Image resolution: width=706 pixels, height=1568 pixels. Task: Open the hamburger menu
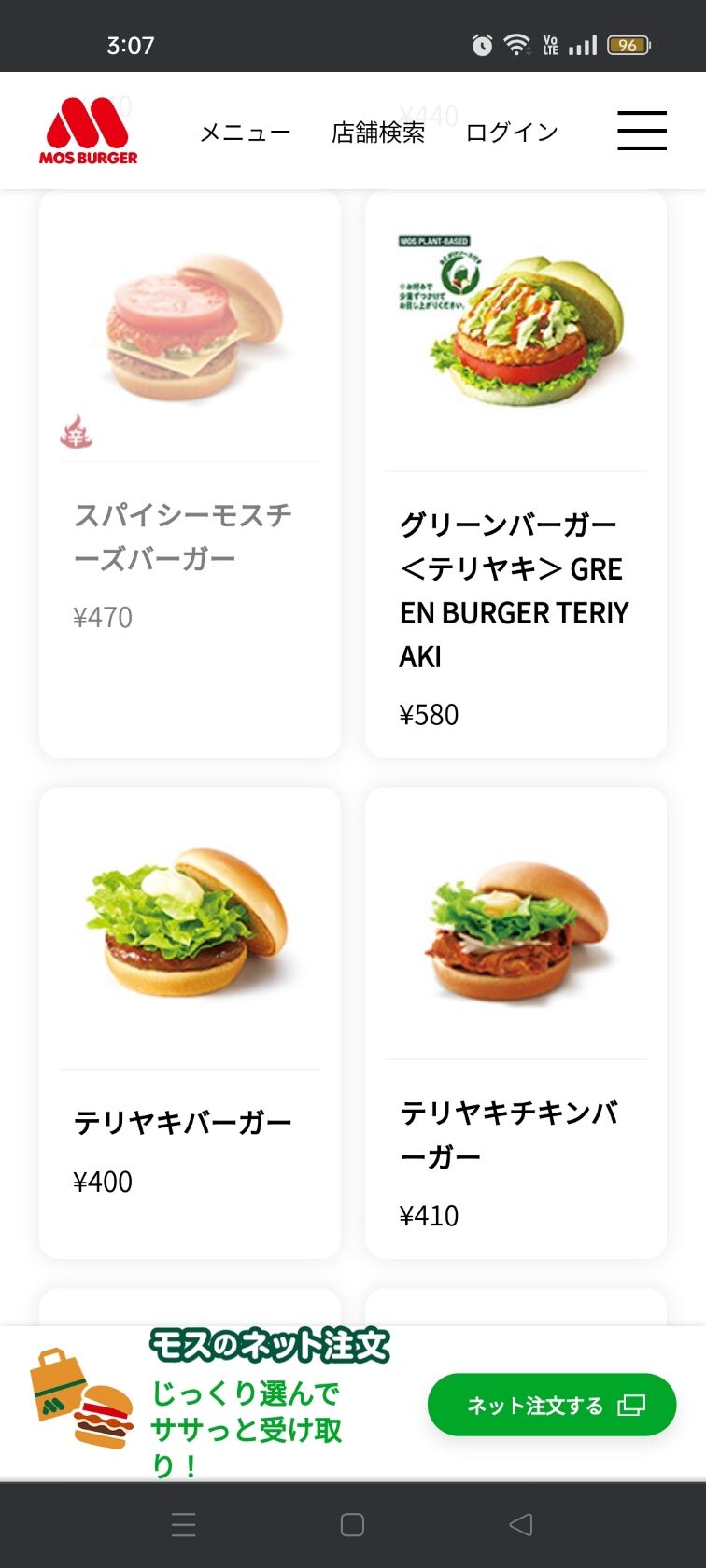642,131
